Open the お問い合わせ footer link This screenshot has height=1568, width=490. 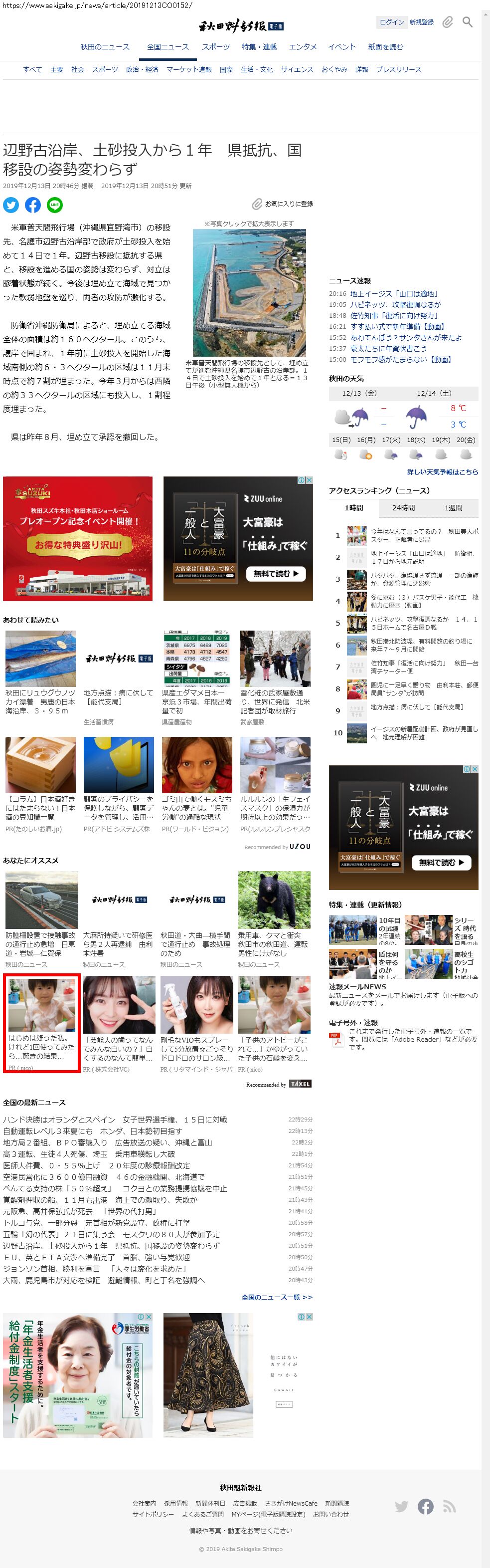[x=330, y=1515]
